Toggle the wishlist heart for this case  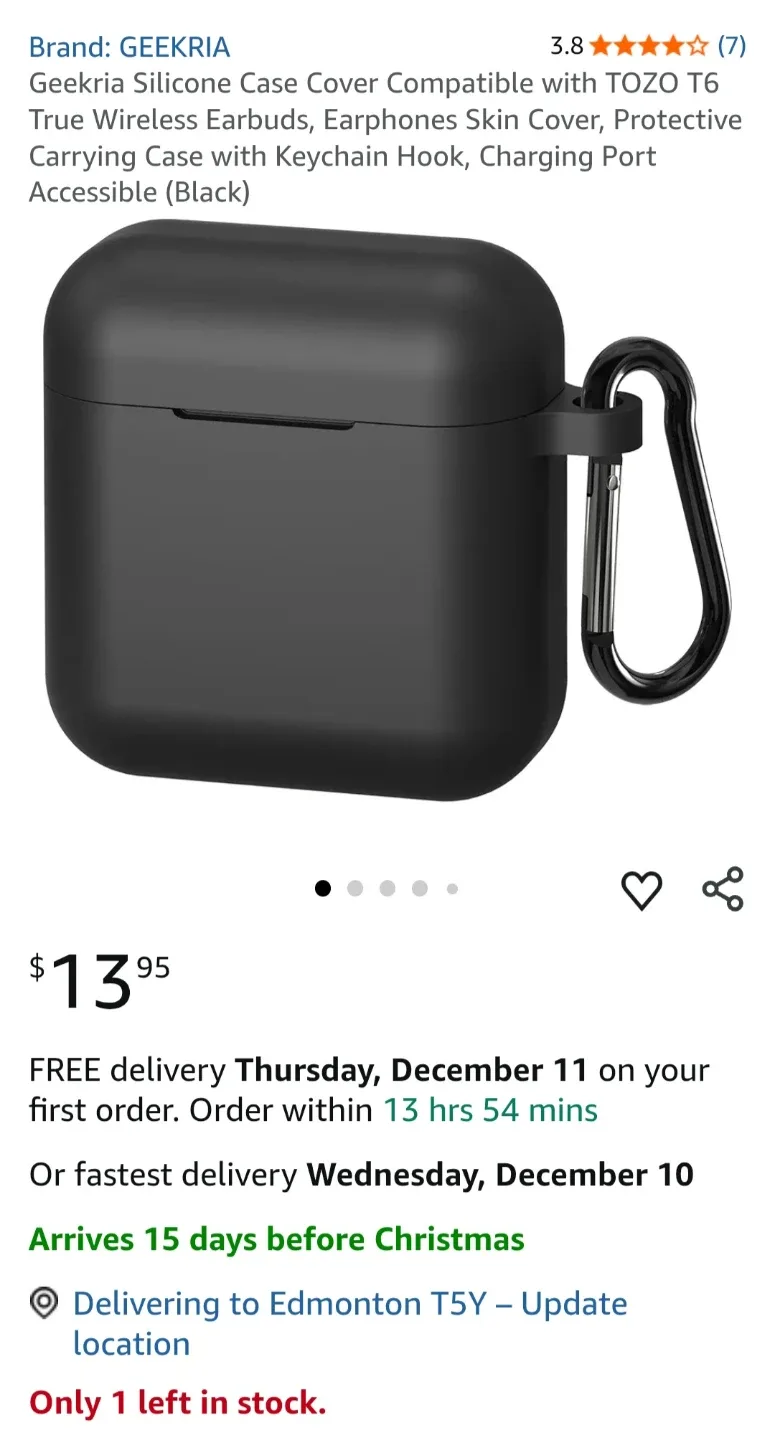[643, 891]
